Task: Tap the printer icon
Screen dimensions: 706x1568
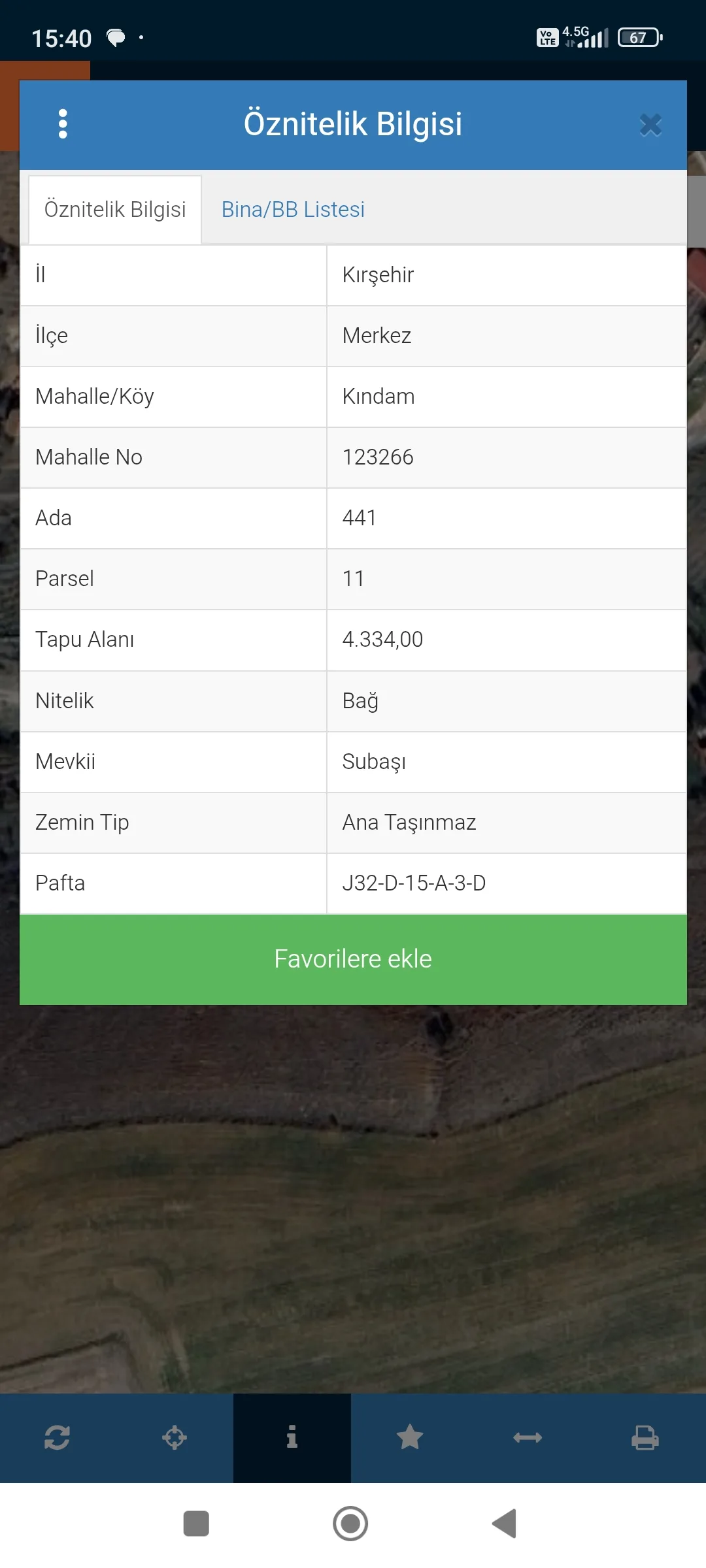Action: [645, 1437]
